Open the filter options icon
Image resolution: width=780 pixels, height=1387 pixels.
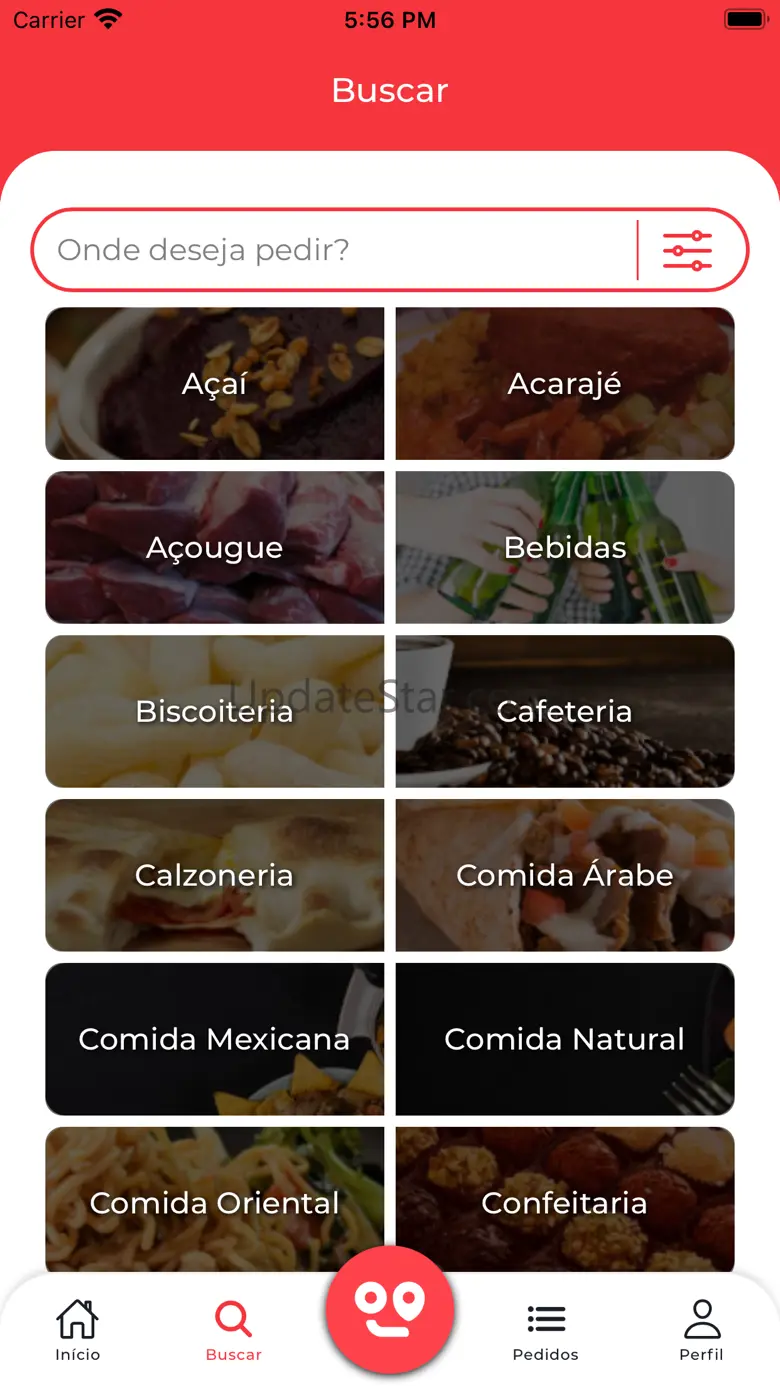pos(687,250)
